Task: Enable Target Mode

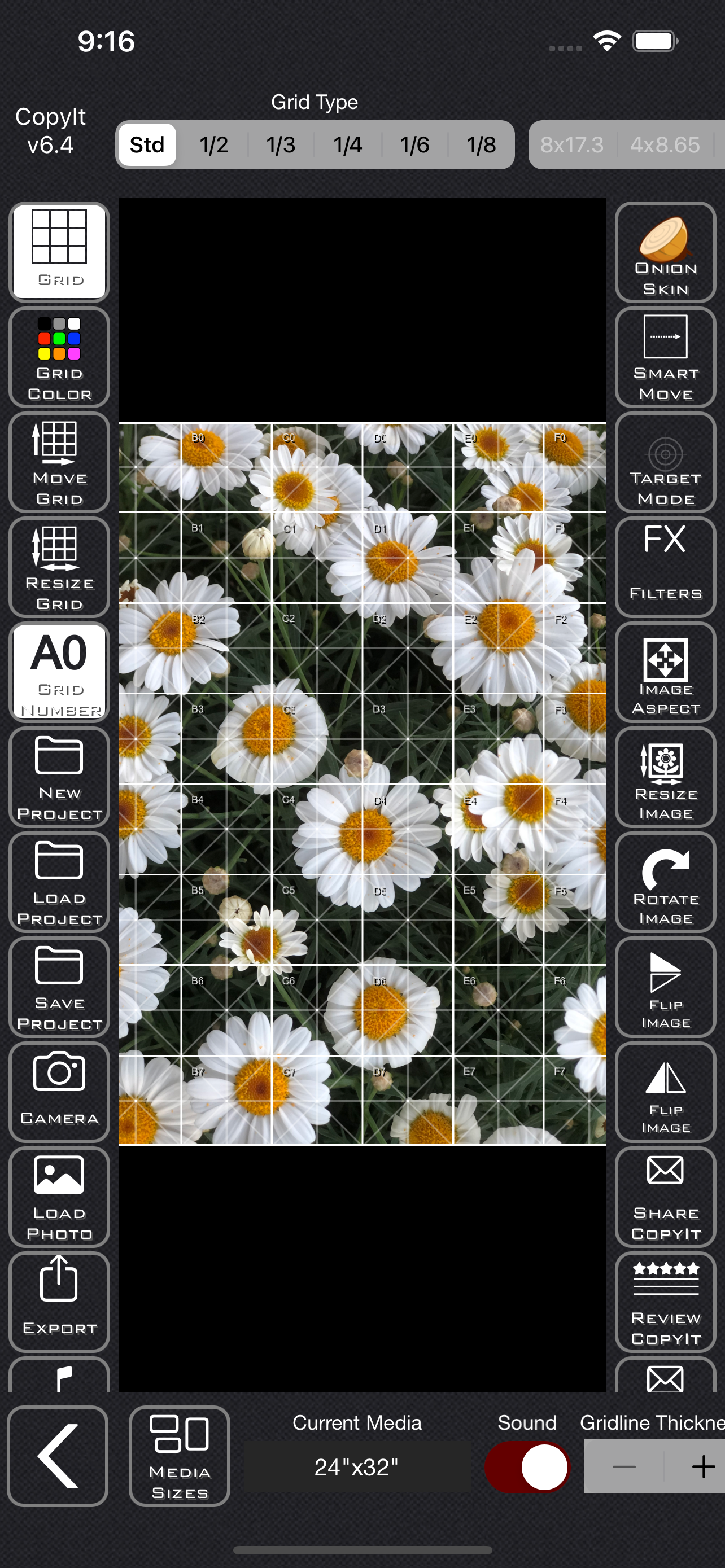Action: [665, 462]
